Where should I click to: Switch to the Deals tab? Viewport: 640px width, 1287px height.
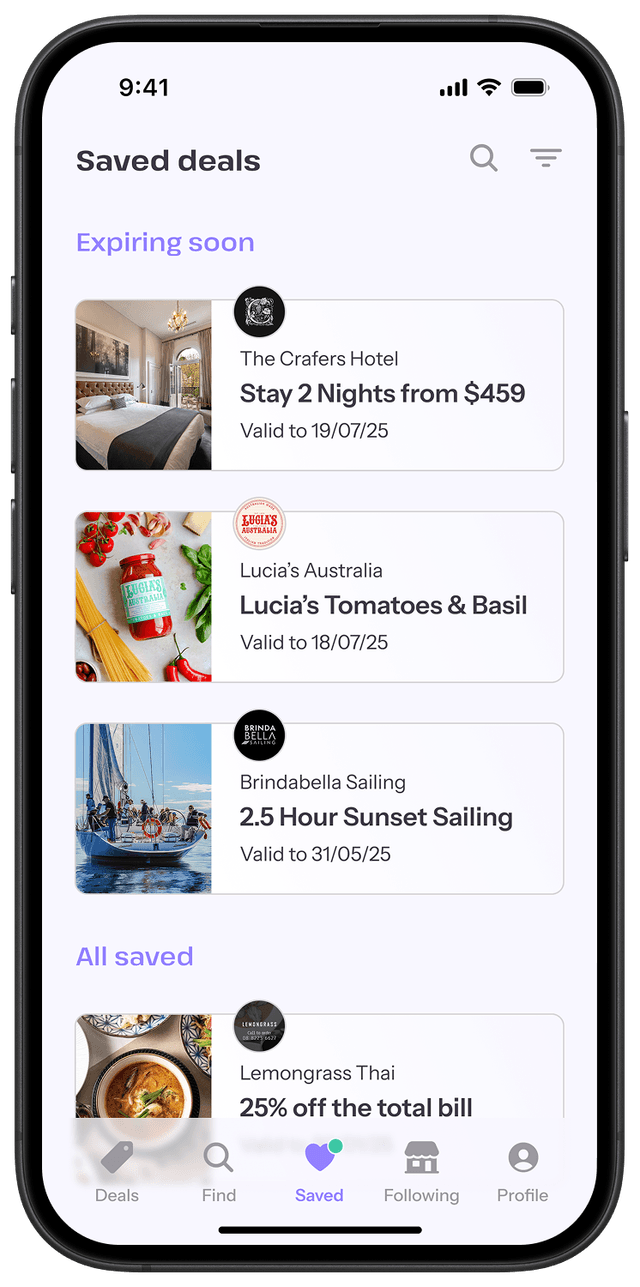(117, 1172)
